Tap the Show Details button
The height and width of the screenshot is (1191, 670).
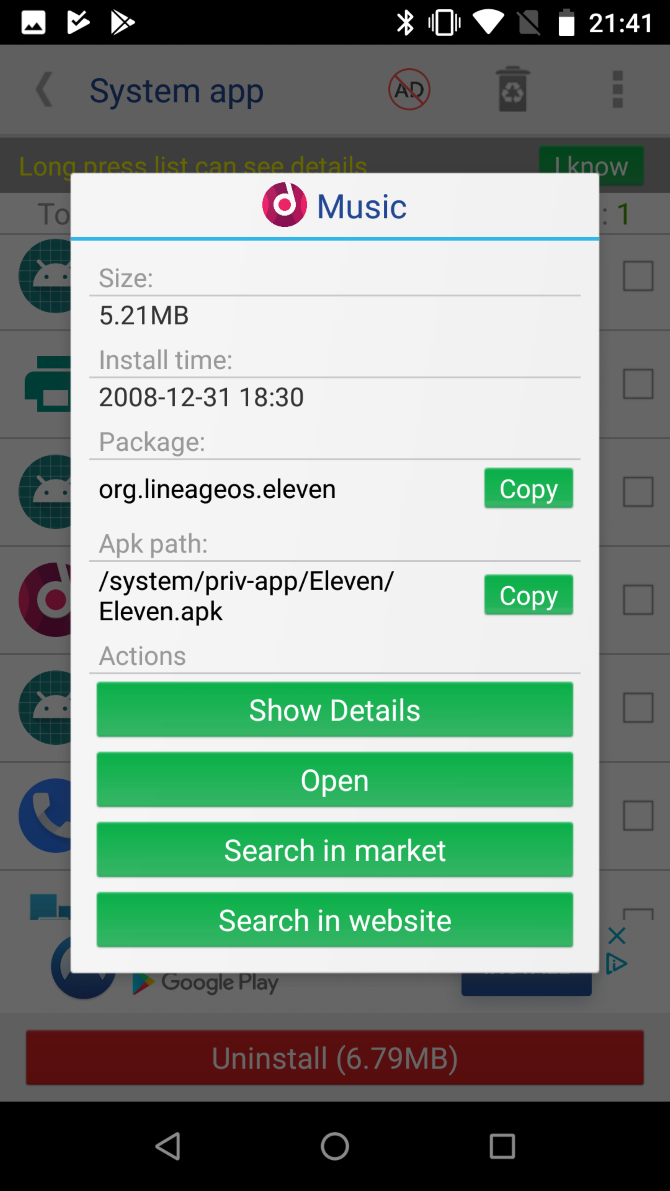[334, 710]
